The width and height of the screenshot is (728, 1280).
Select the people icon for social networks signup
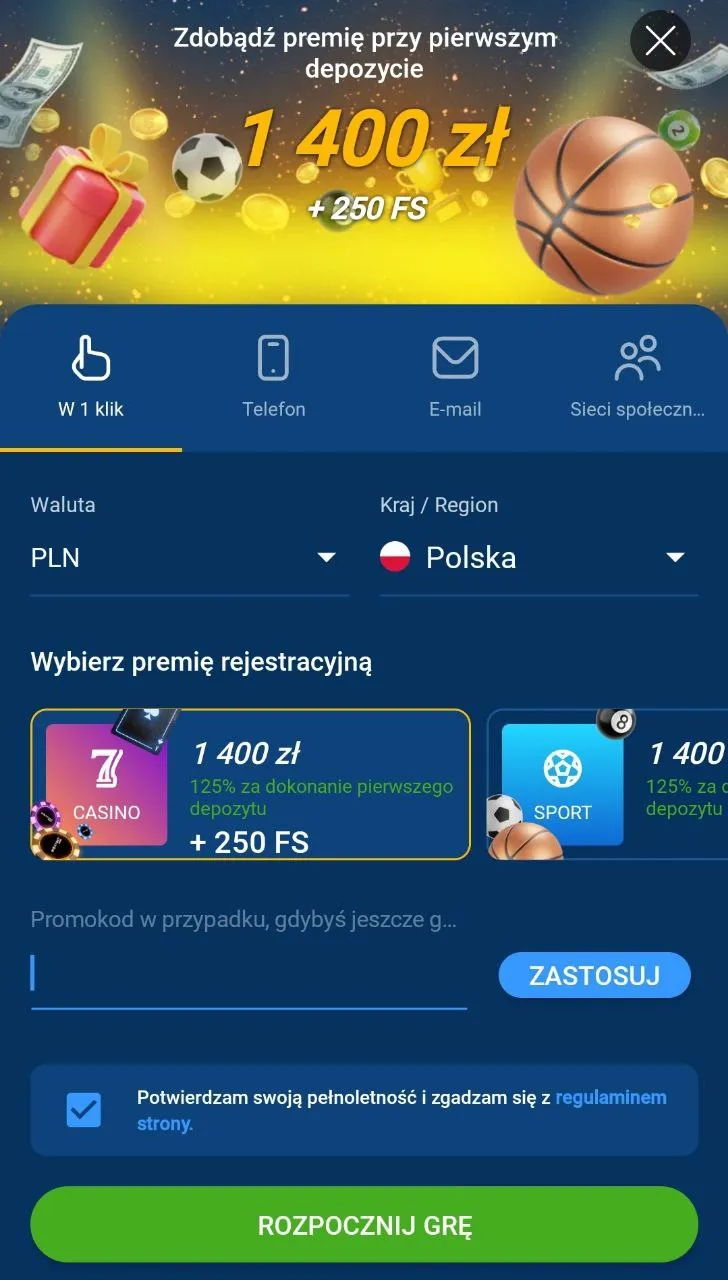tap(637, 355)
